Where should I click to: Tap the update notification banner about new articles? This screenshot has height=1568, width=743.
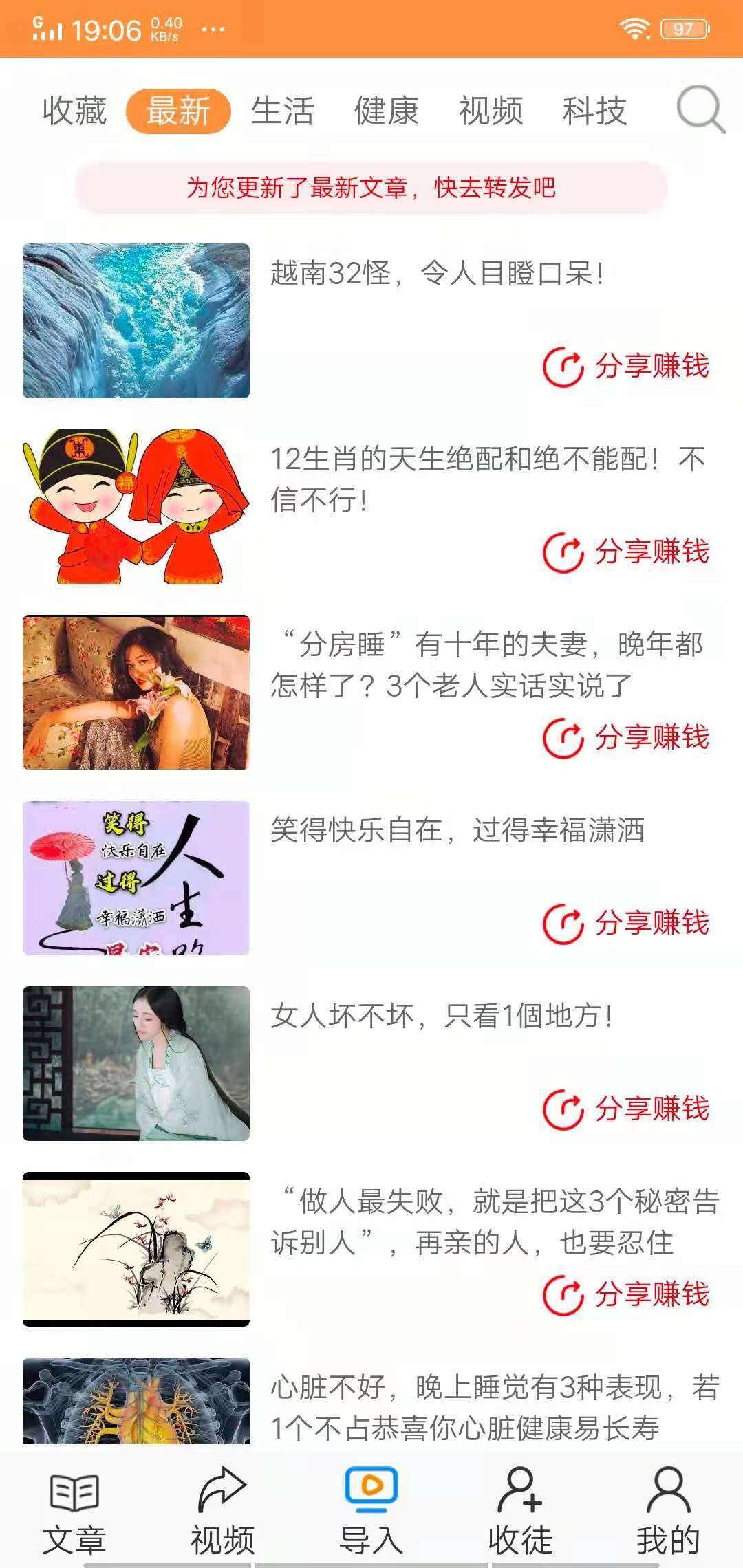(371, 186)
